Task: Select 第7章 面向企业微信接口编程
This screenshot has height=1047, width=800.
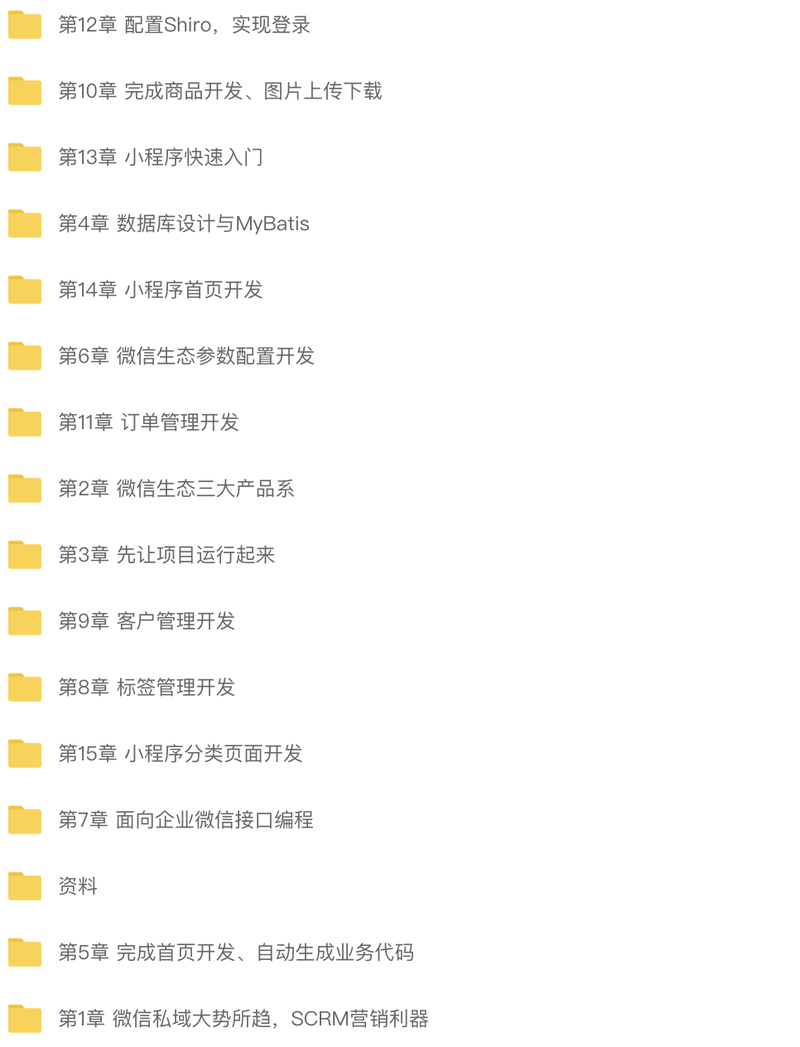Action: pos(167,820)
